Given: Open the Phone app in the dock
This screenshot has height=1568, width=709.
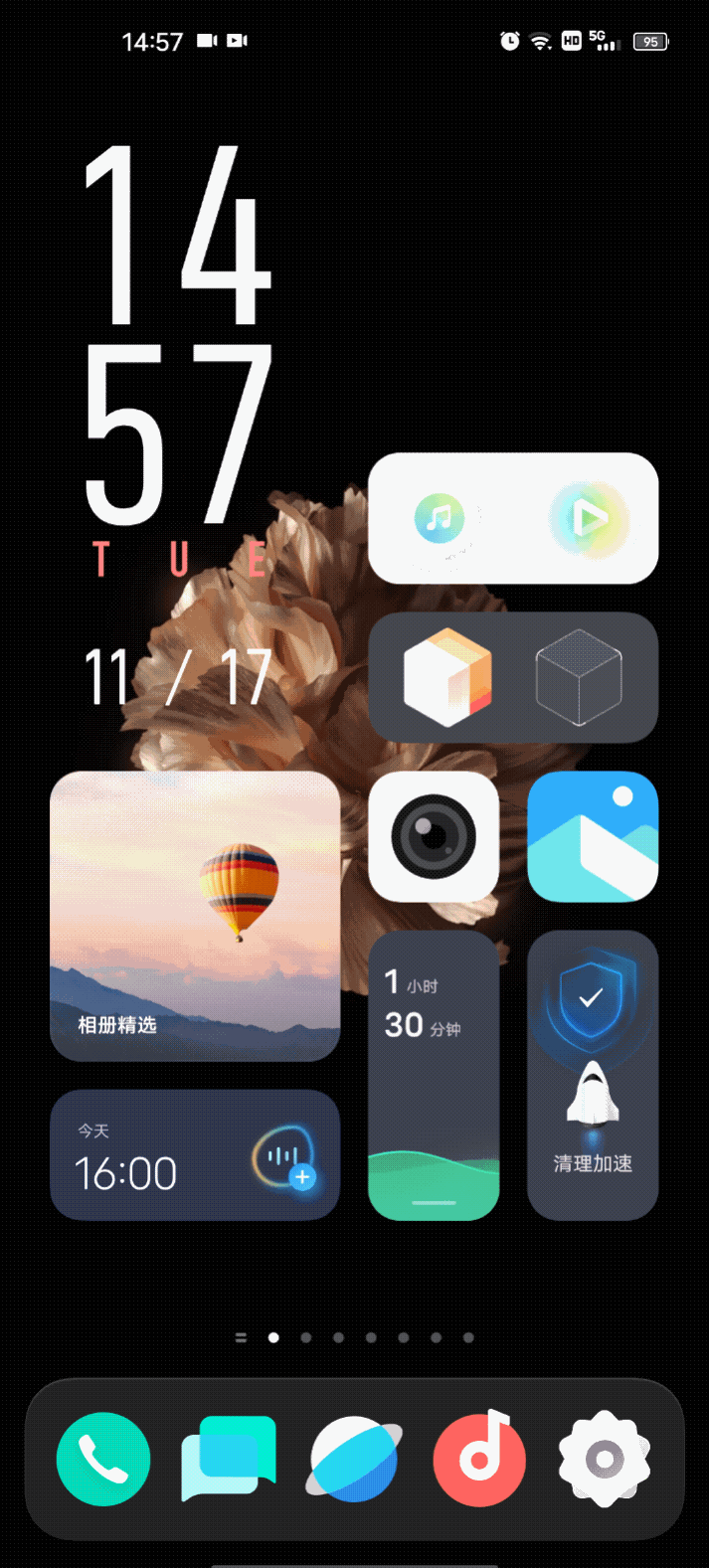Looking at the screenshot, I should [103, 1459].
